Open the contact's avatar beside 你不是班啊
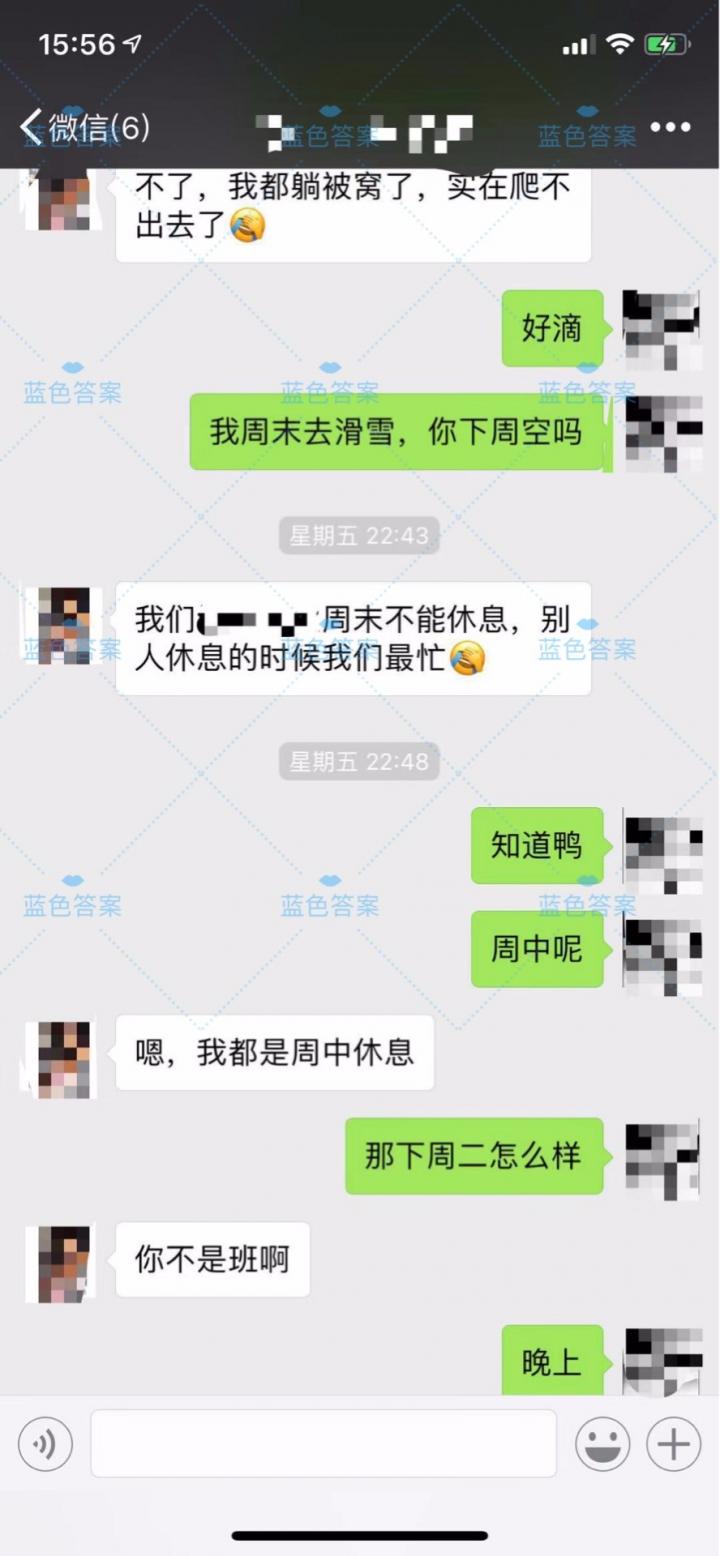 [x=63, y=1264]
